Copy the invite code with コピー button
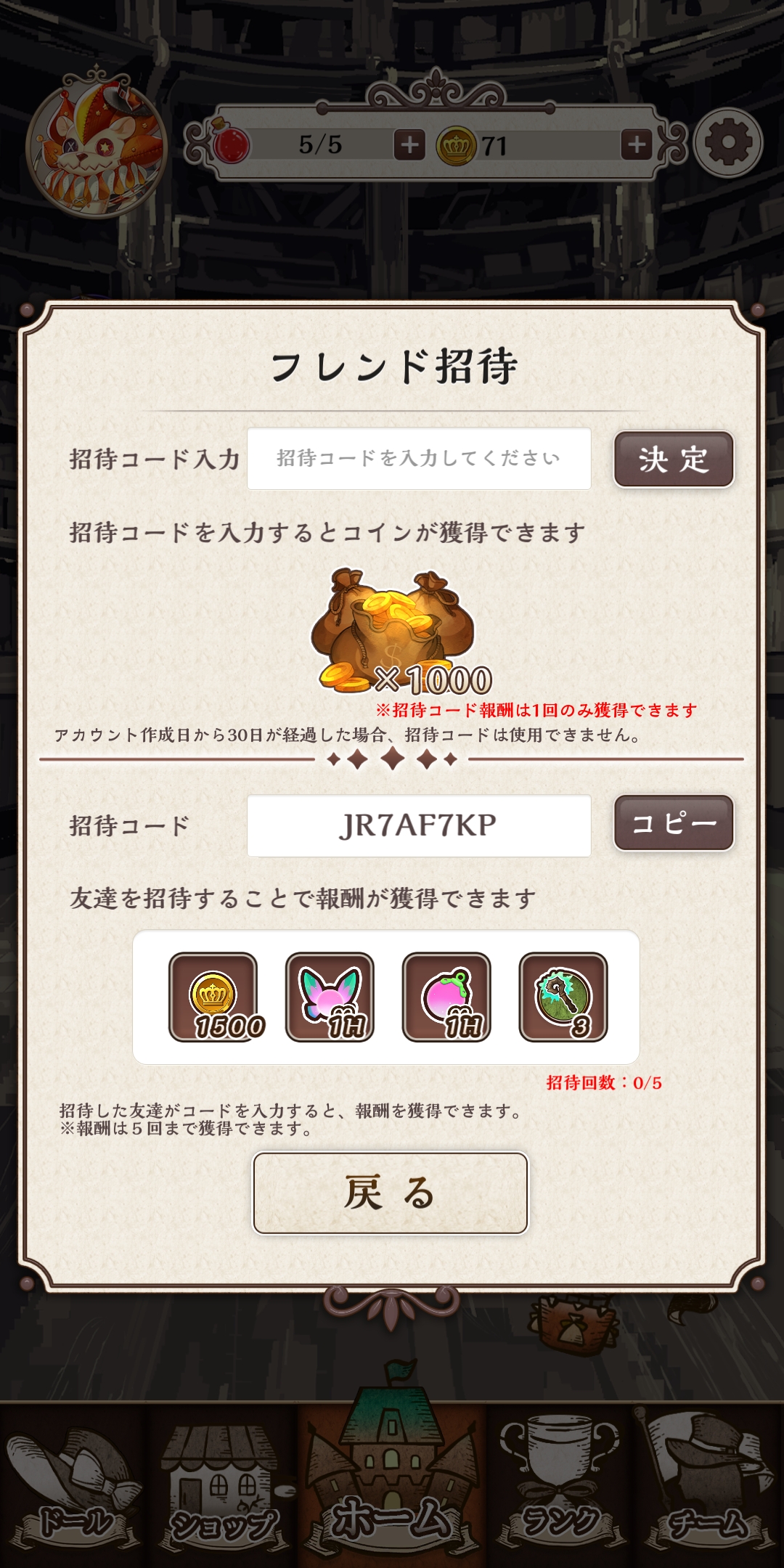 674,823
